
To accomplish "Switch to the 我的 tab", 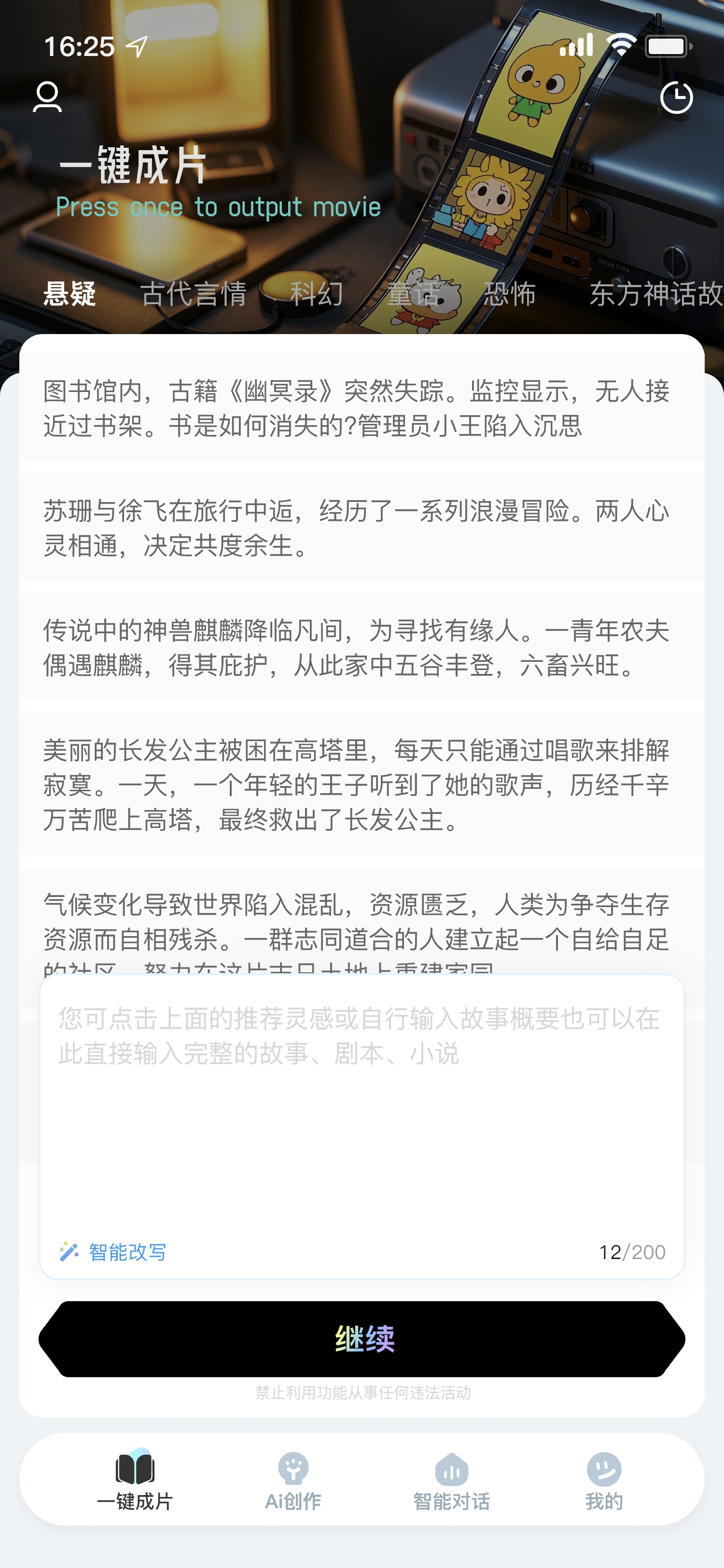I will click(603, 1480).
